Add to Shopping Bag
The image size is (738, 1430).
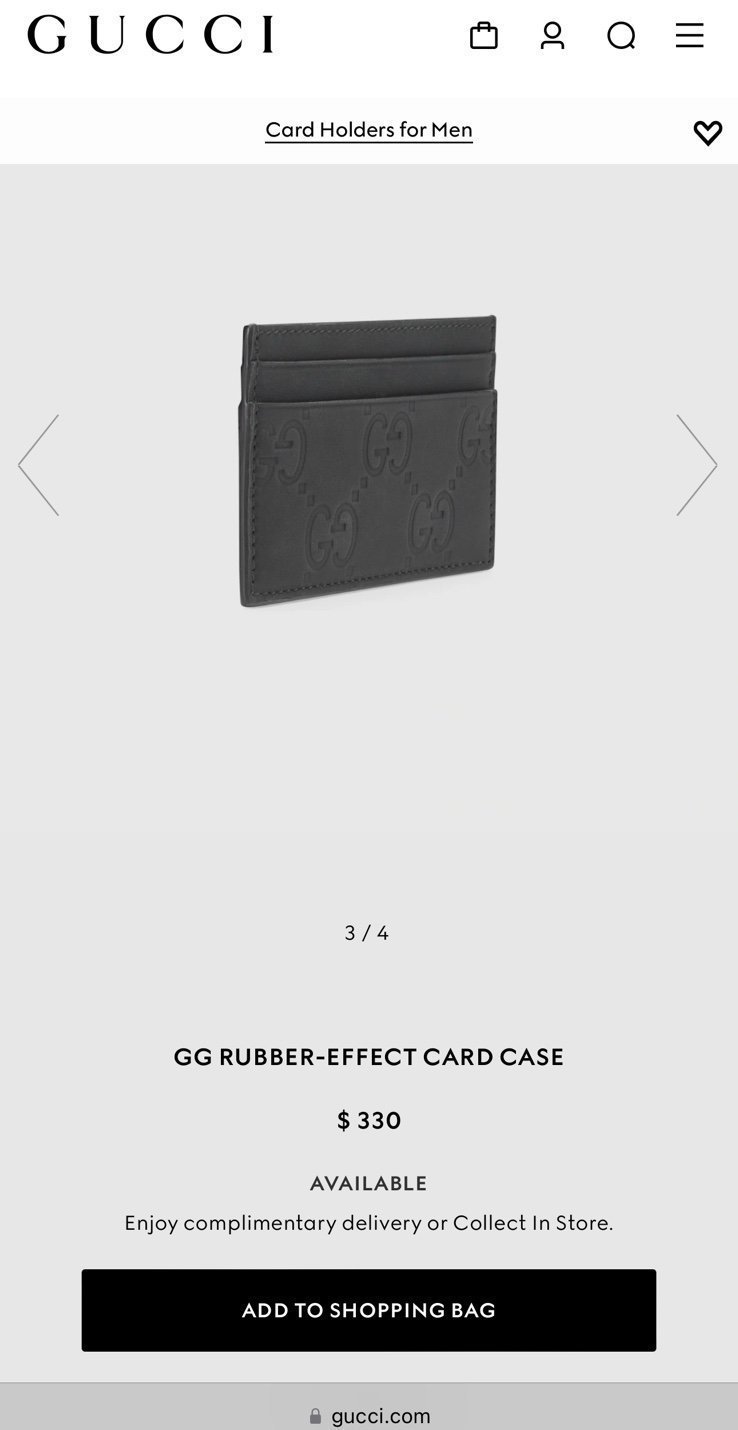(369, 1310)
